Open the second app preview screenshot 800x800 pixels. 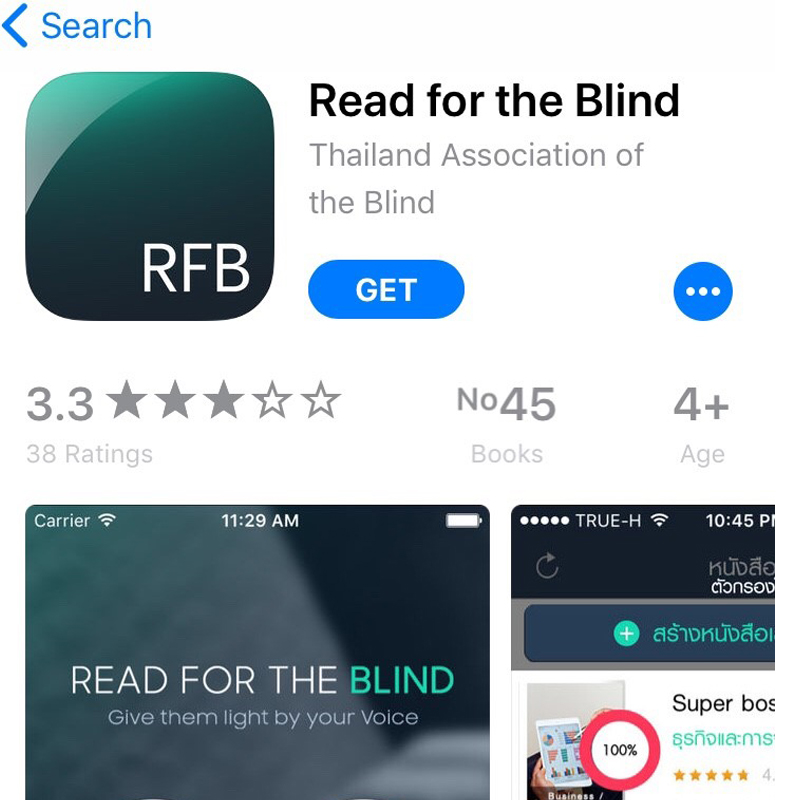pyautogui.click(x=643, y=652)
